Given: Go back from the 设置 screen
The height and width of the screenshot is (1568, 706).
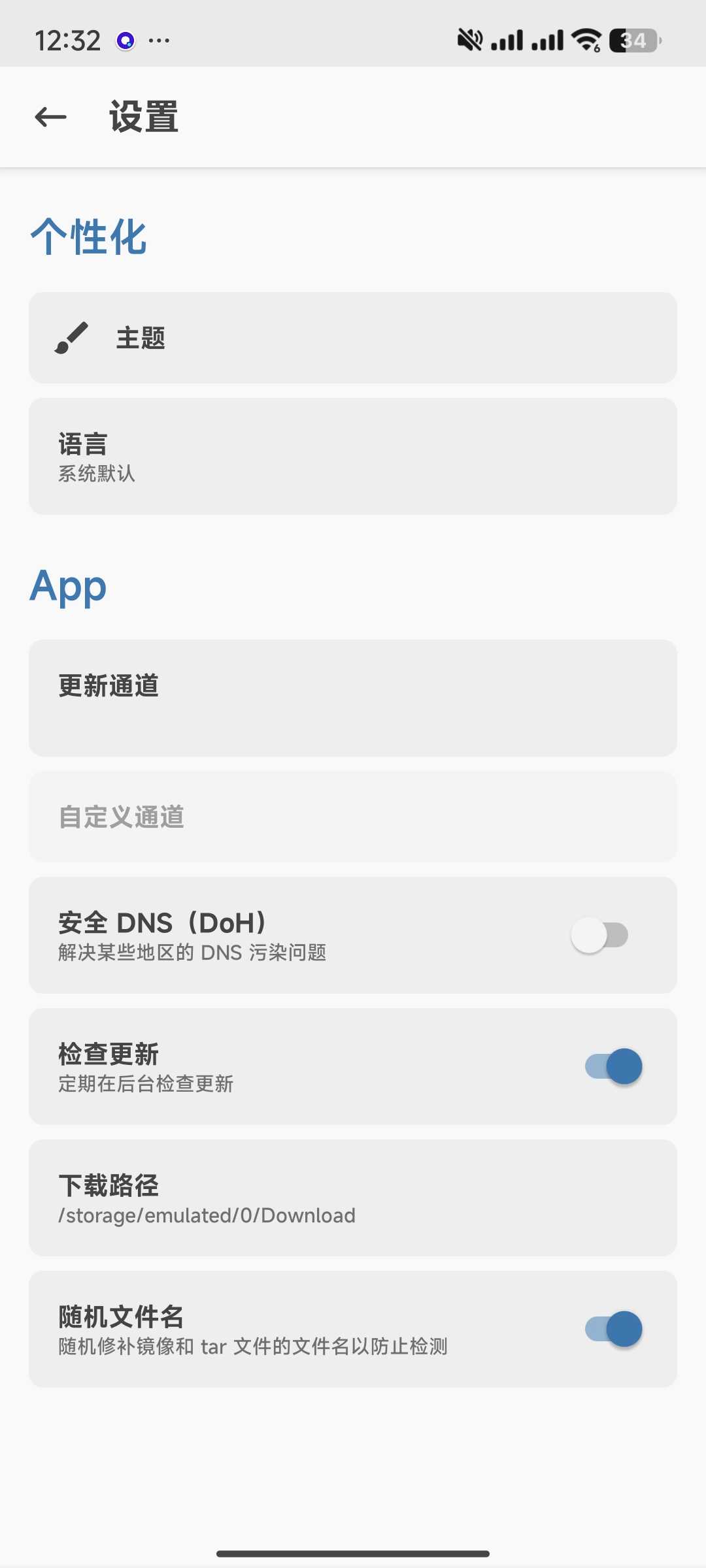Looking at the screenshot, I should tap(51, 118).
